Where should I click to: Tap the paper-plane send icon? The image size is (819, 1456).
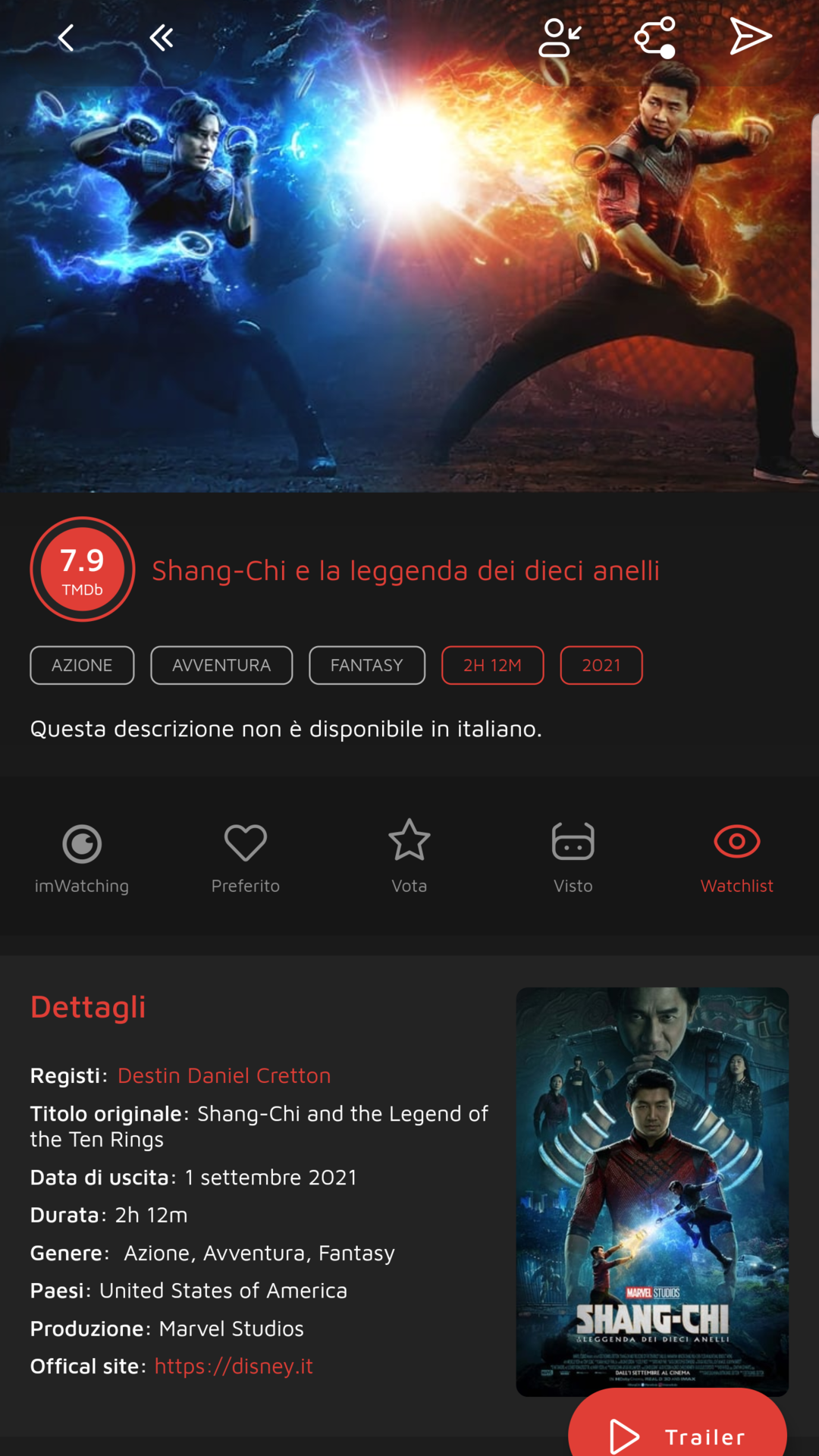click(750, 37)
